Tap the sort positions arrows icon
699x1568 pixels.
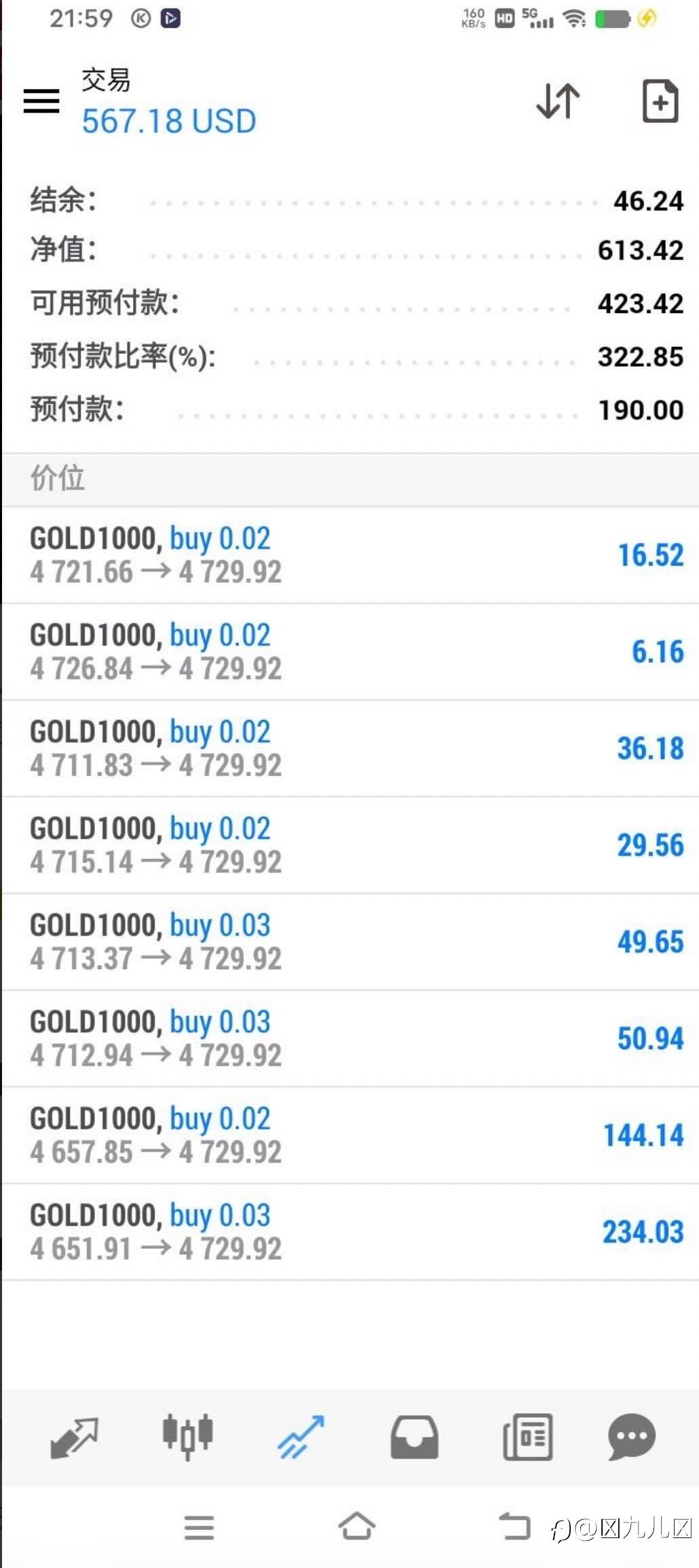(559, 101)
